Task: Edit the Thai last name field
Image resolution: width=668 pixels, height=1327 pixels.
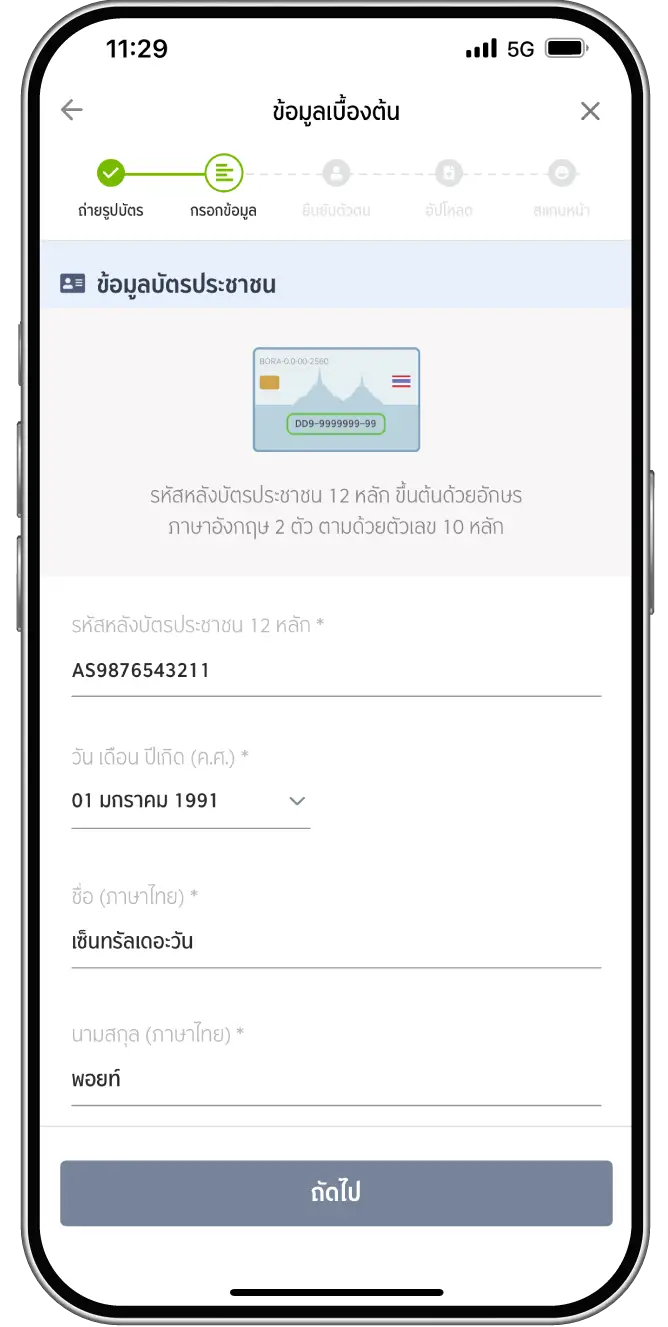Action: pos(335,1079)
